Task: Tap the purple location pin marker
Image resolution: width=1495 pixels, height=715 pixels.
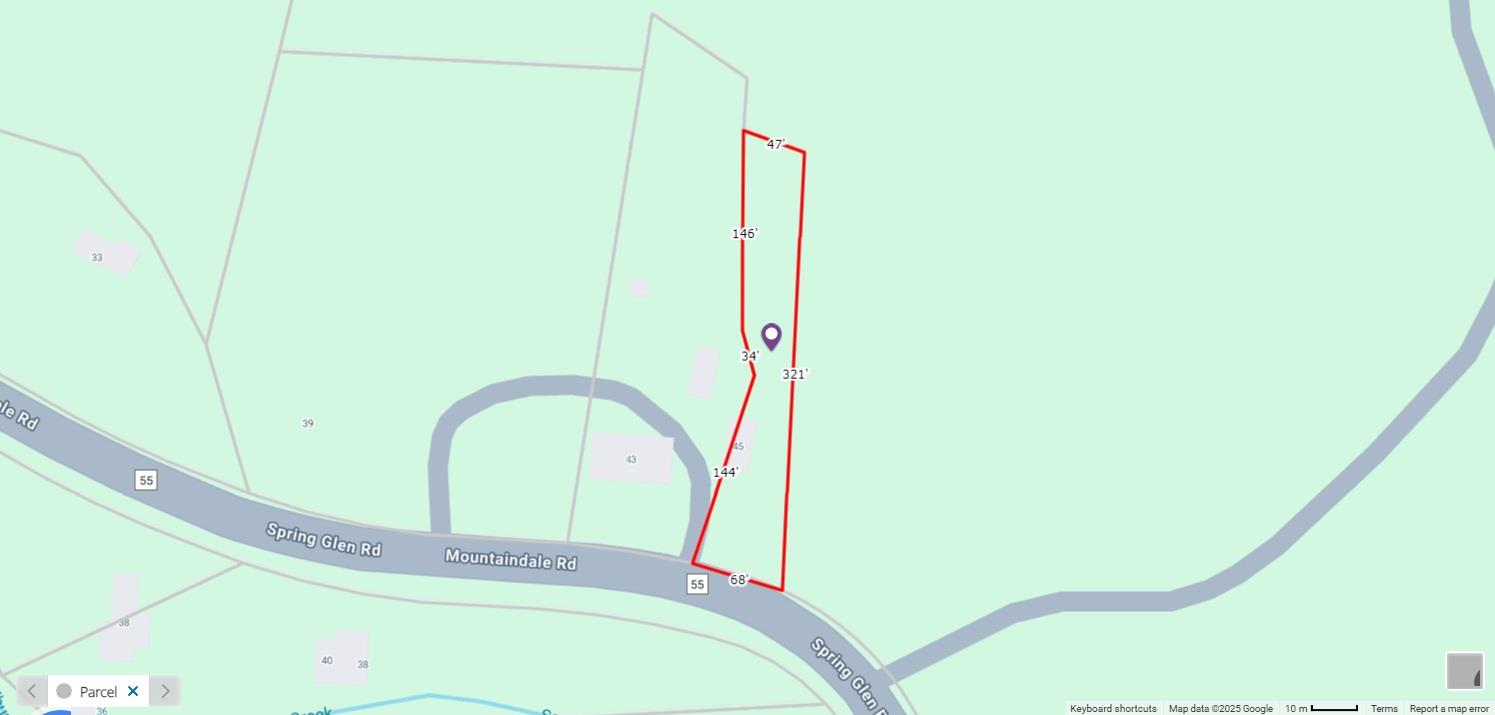Action: (x=771, y=335)
